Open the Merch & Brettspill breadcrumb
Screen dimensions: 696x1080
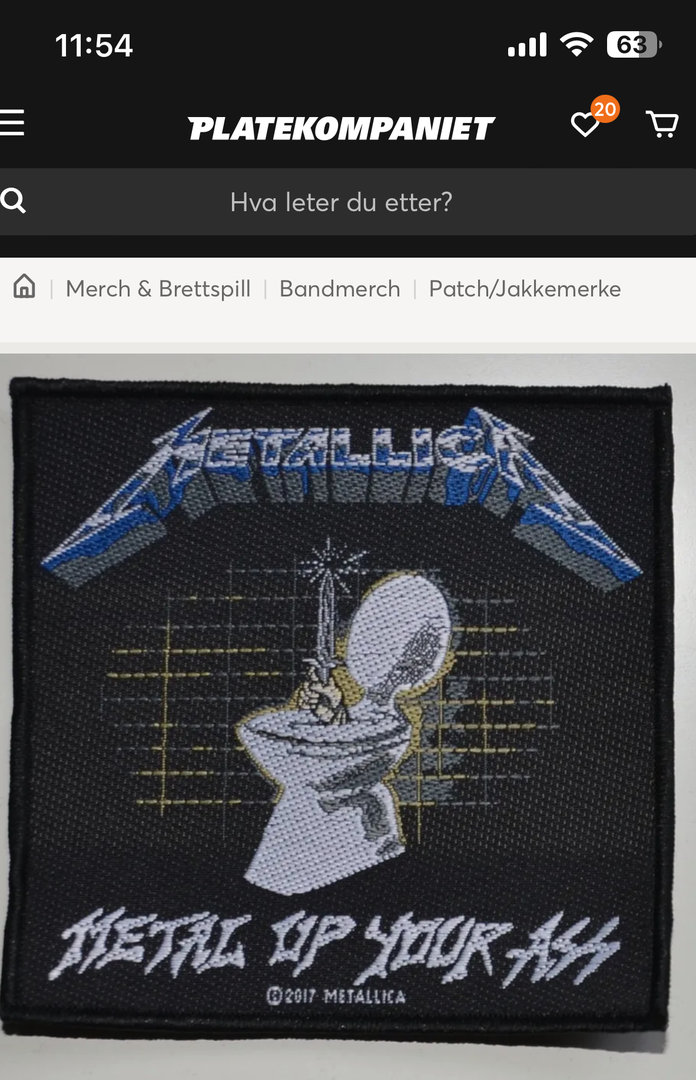coord(158,289)
